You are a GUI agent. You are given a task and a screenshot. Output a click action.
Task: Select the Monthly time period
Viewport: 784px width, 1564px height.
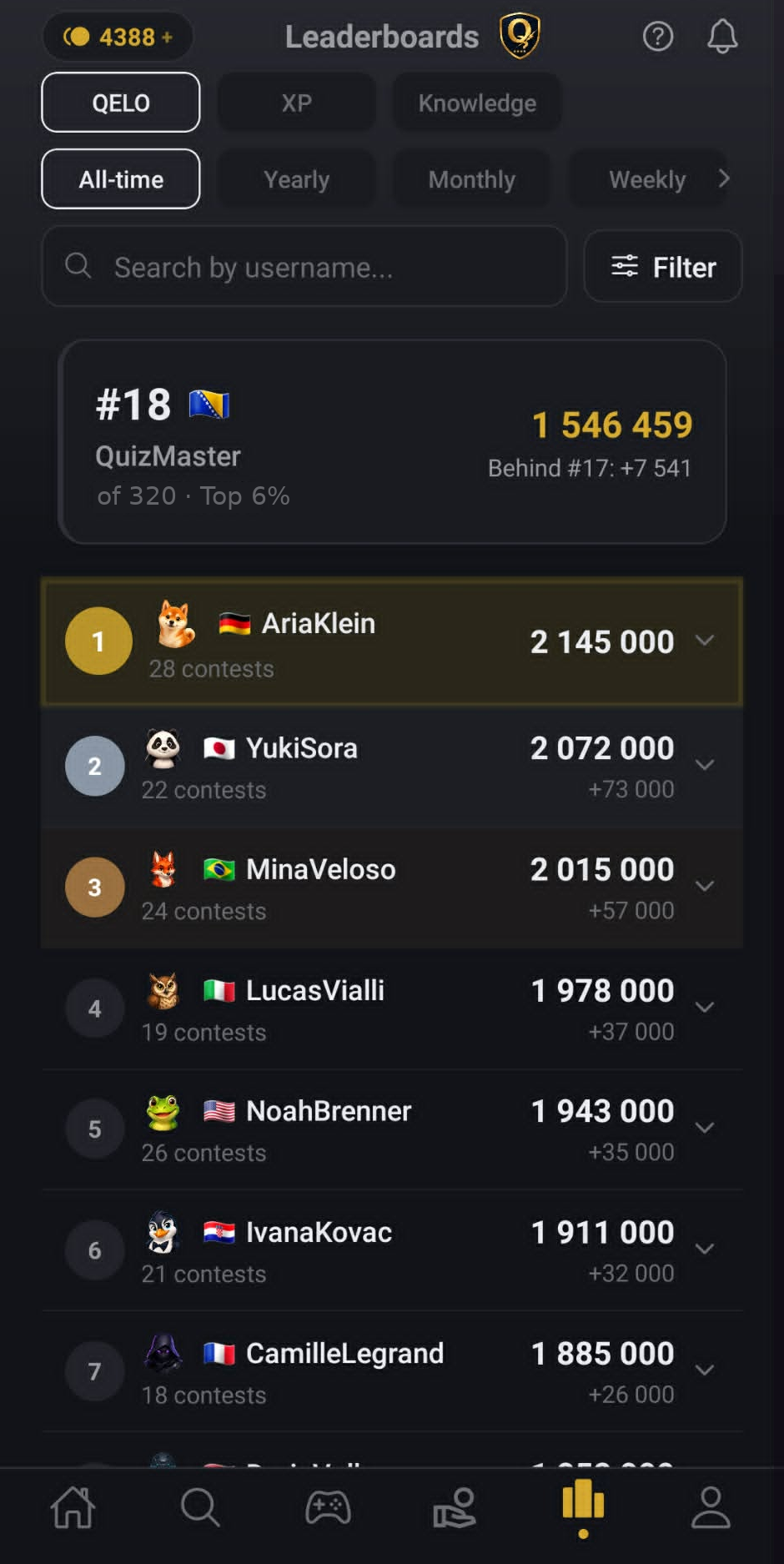tap(471, 179)
